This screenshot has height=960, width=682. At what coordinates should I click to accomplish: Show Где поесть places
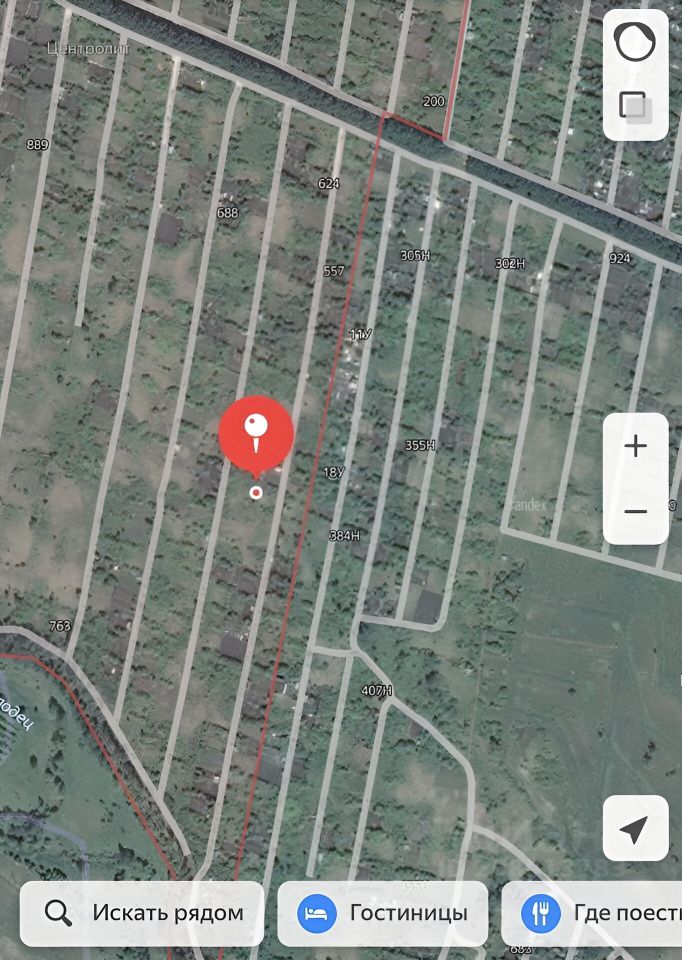coord(595,912)
